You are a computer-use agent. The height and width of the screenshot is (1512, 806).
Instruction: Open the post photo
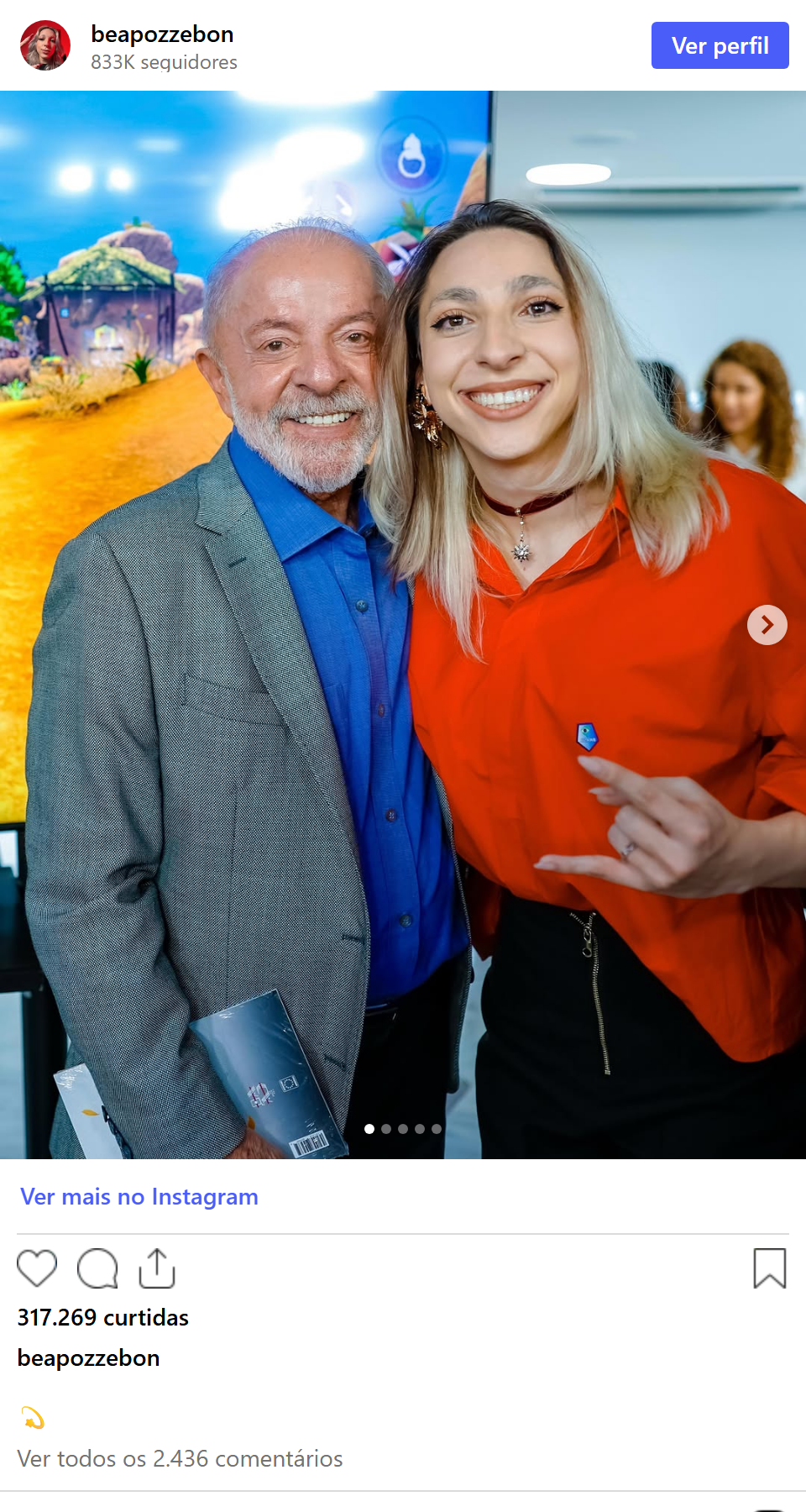(403, 625)
